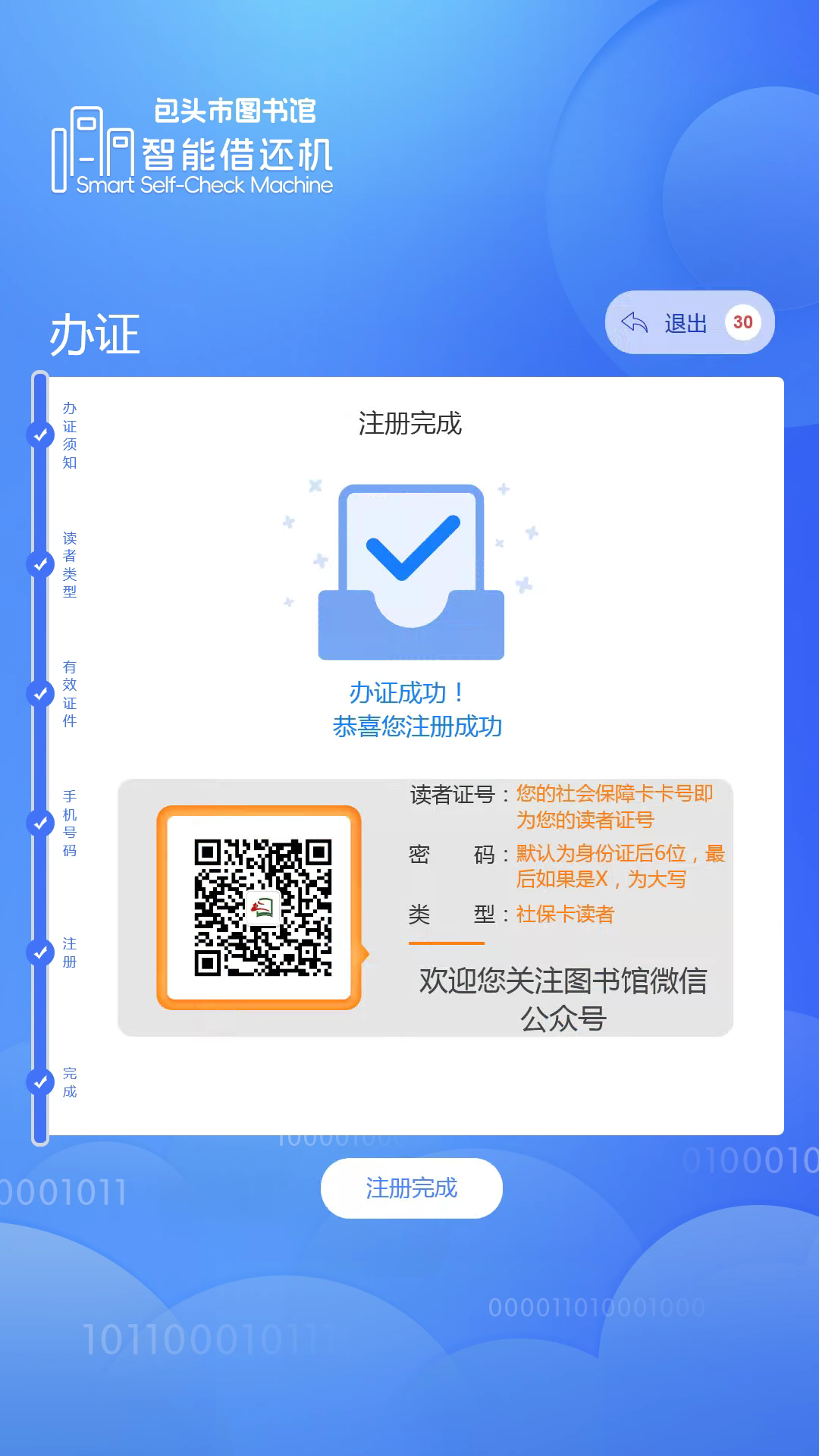819x1456 pixels.
Task: Confirm with the 注册完成 button
Action: [411, 1188]
